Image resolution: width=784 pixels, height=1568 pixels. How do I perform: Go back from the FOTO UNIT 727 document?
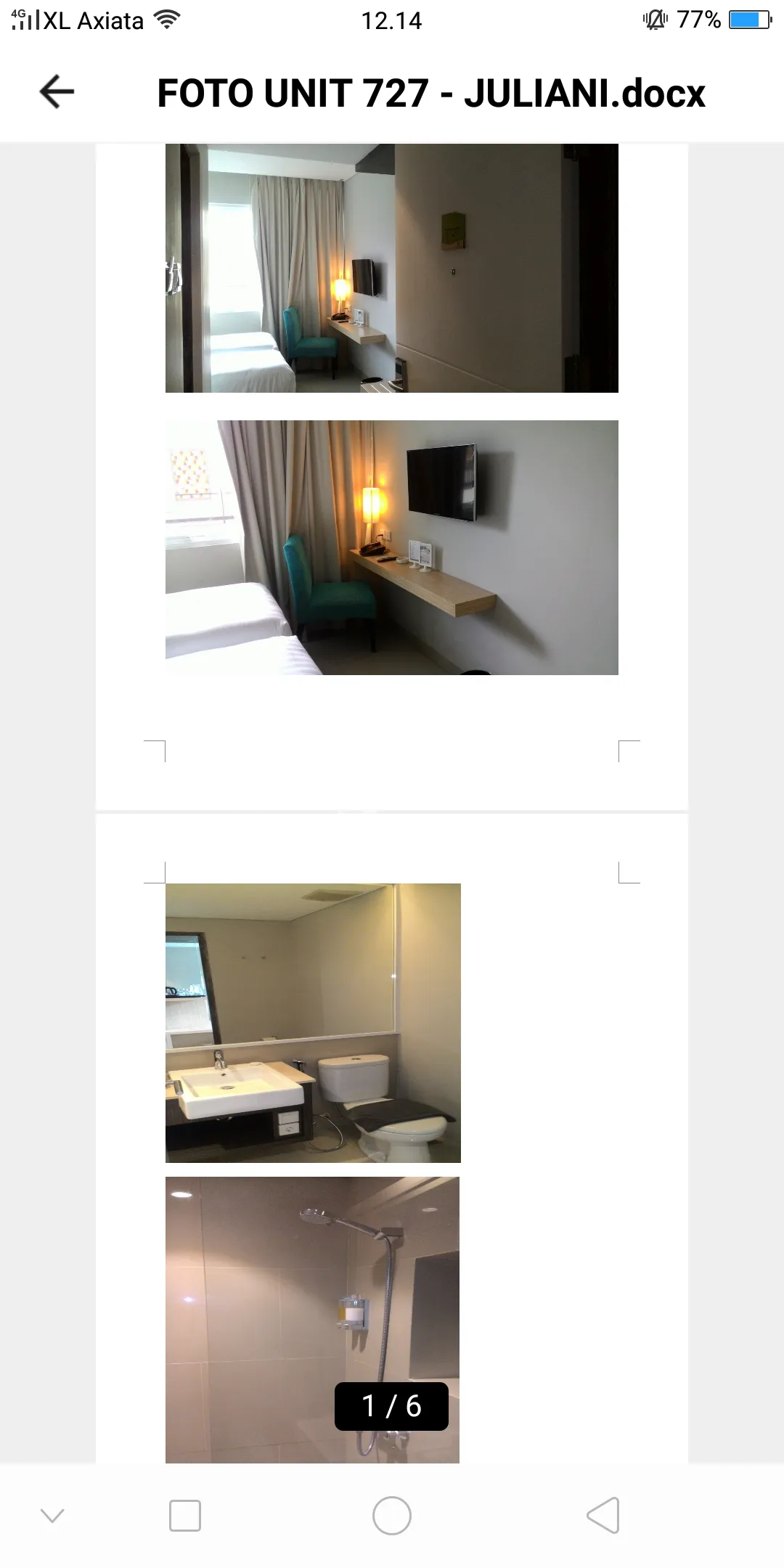point(57,92)
